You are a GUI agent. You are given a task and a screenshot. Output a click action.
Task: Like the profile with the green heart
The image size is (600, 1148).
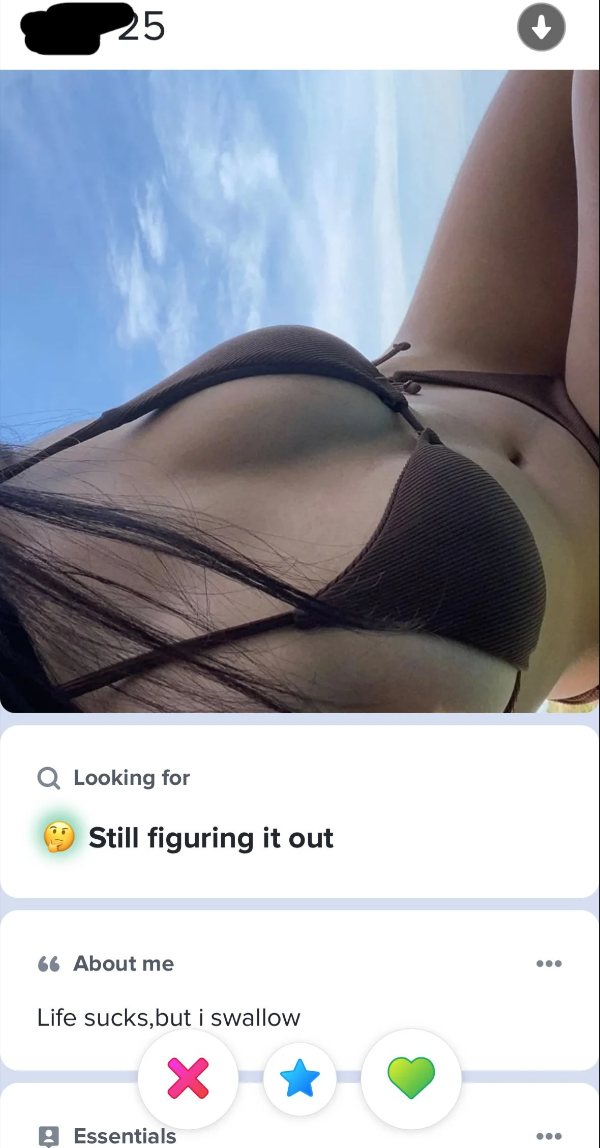(x=411, y=1079)
